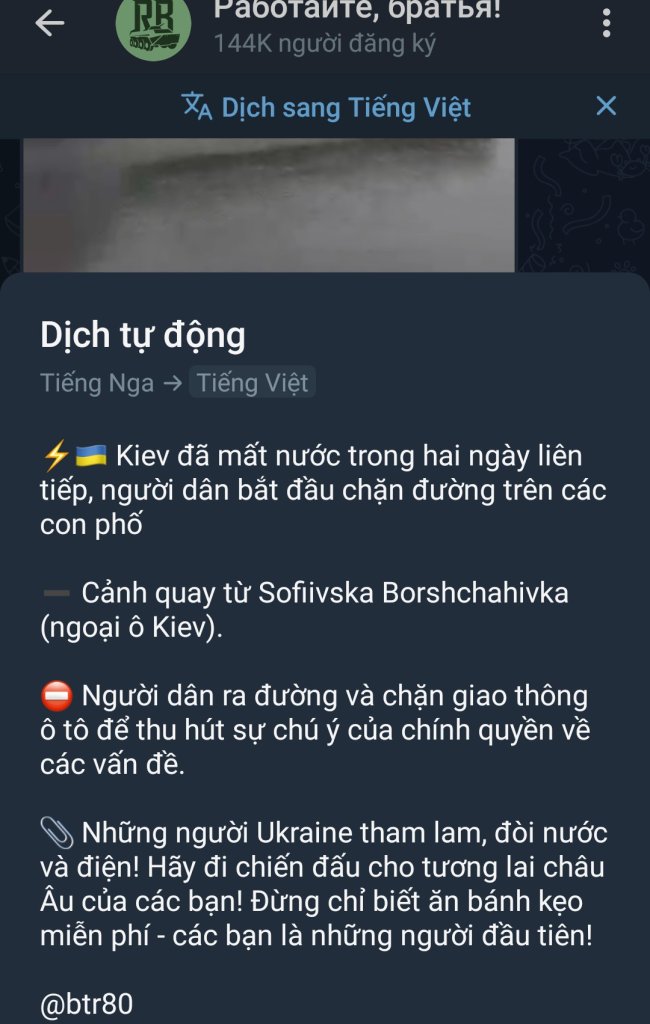Dismiss the translate banner
The height and width of the screenshot is (1024, 650).
[x=606, y=106]
